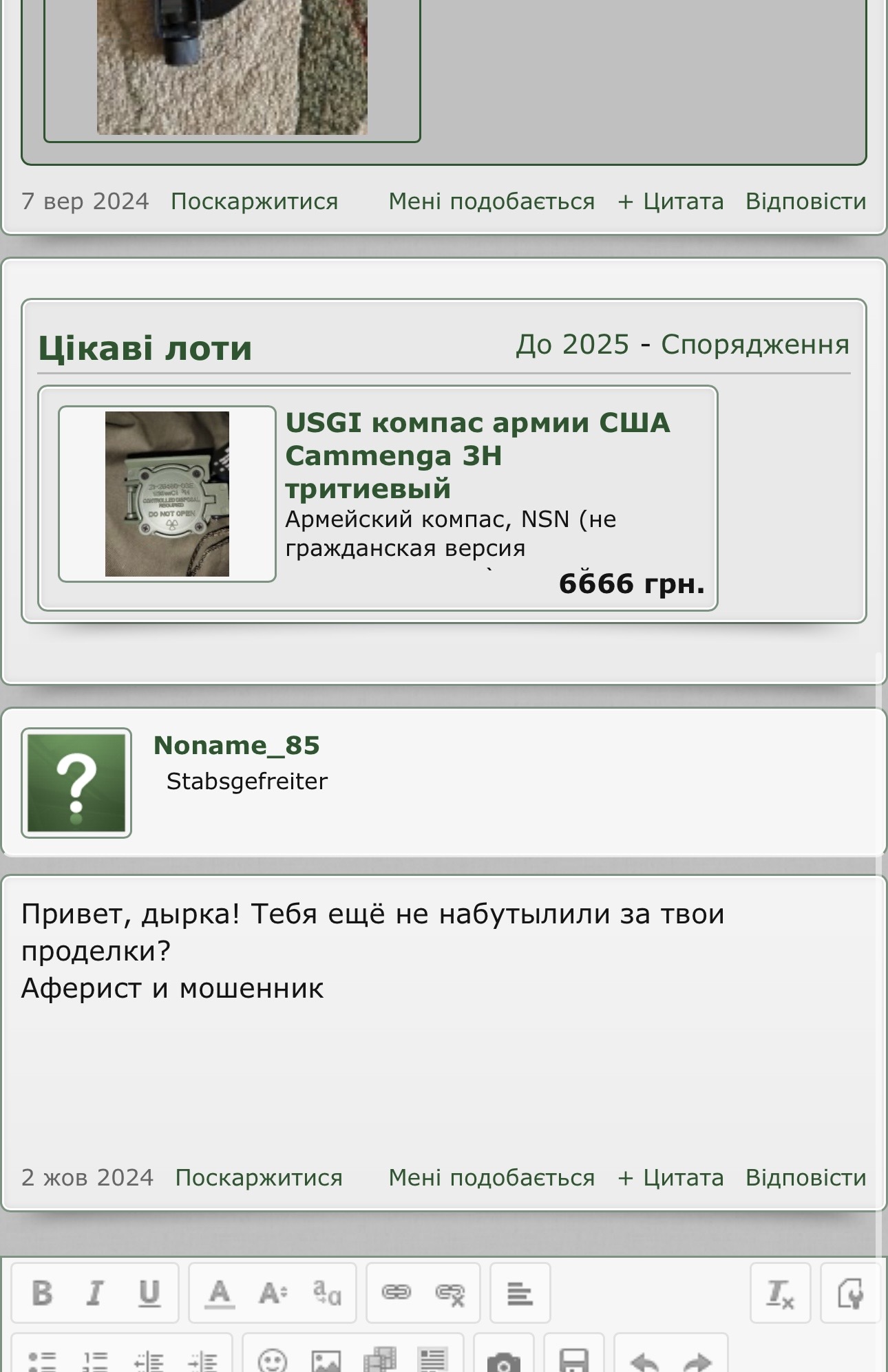The height and width of the screenshot is (1372, 888).
Task: Reply to the post from Noname_85
Action: [x=805, y=1177]
